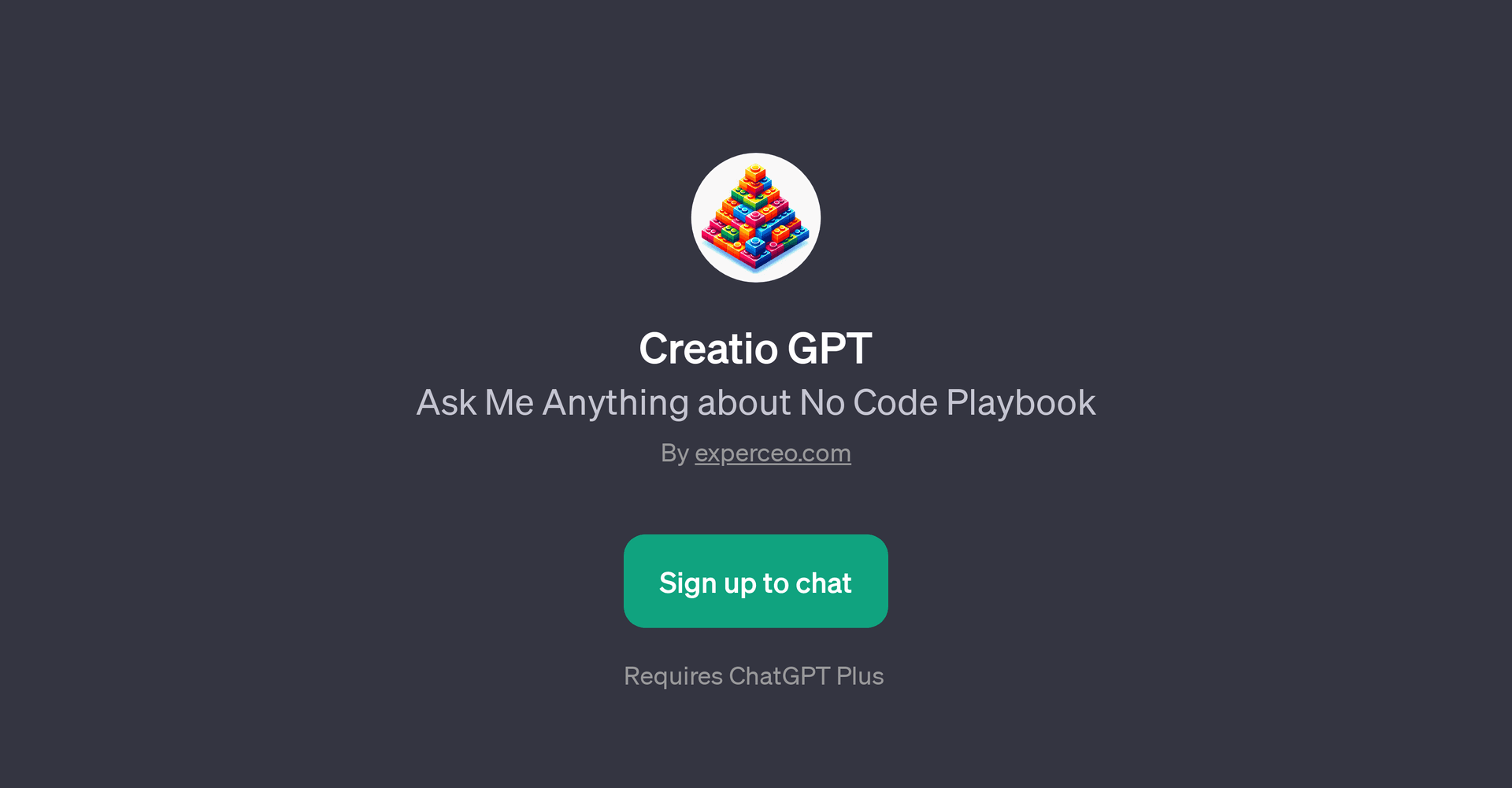Open the experceo.com link
The height and width of the screenshot is (788, 1512).
click(x=772, y=453)
